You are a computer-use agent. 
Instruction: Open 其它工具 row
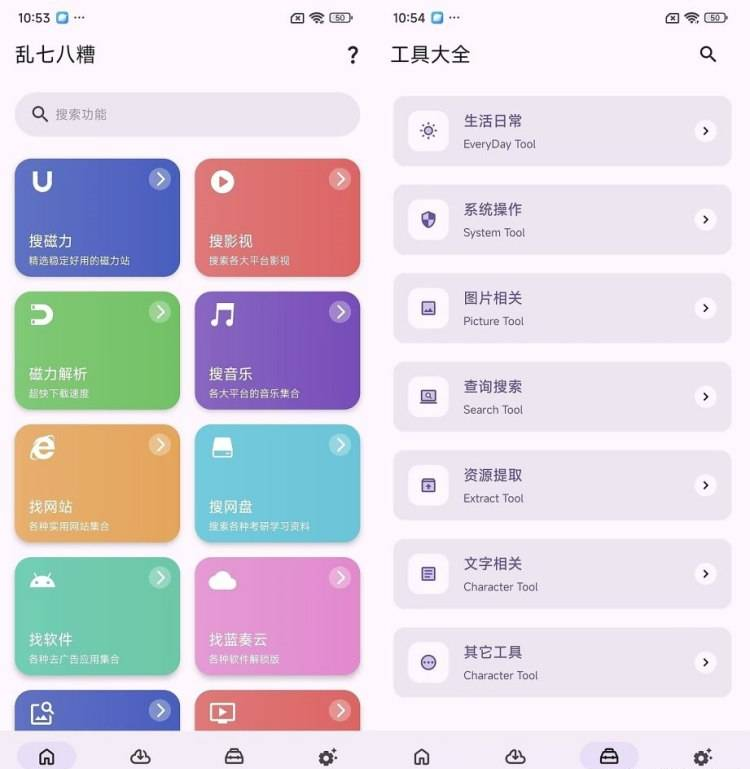(562, 662)
